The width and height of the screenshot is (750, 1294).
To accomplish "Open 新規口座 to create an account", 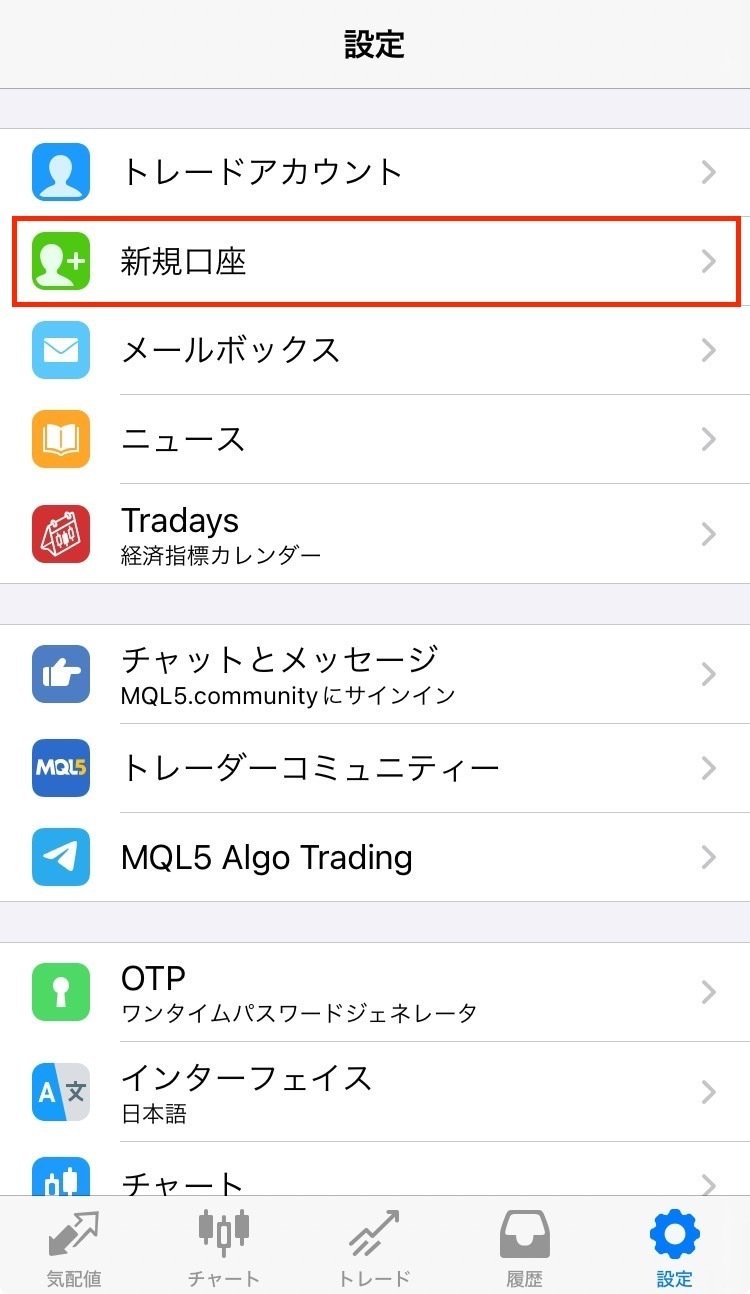I will click(375, 261).
